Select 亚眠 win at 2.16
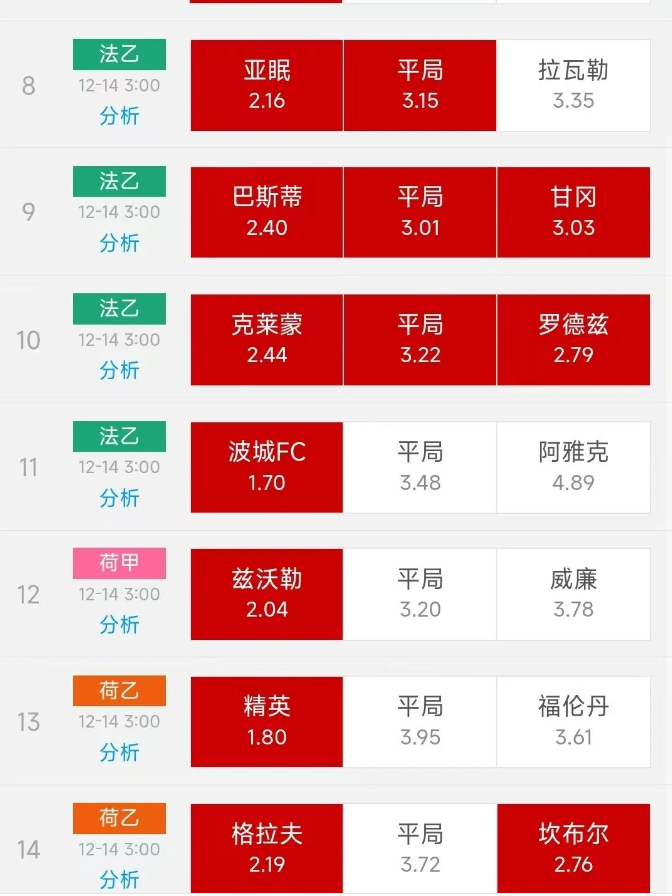The image size is (672, 896). (266, 85)
